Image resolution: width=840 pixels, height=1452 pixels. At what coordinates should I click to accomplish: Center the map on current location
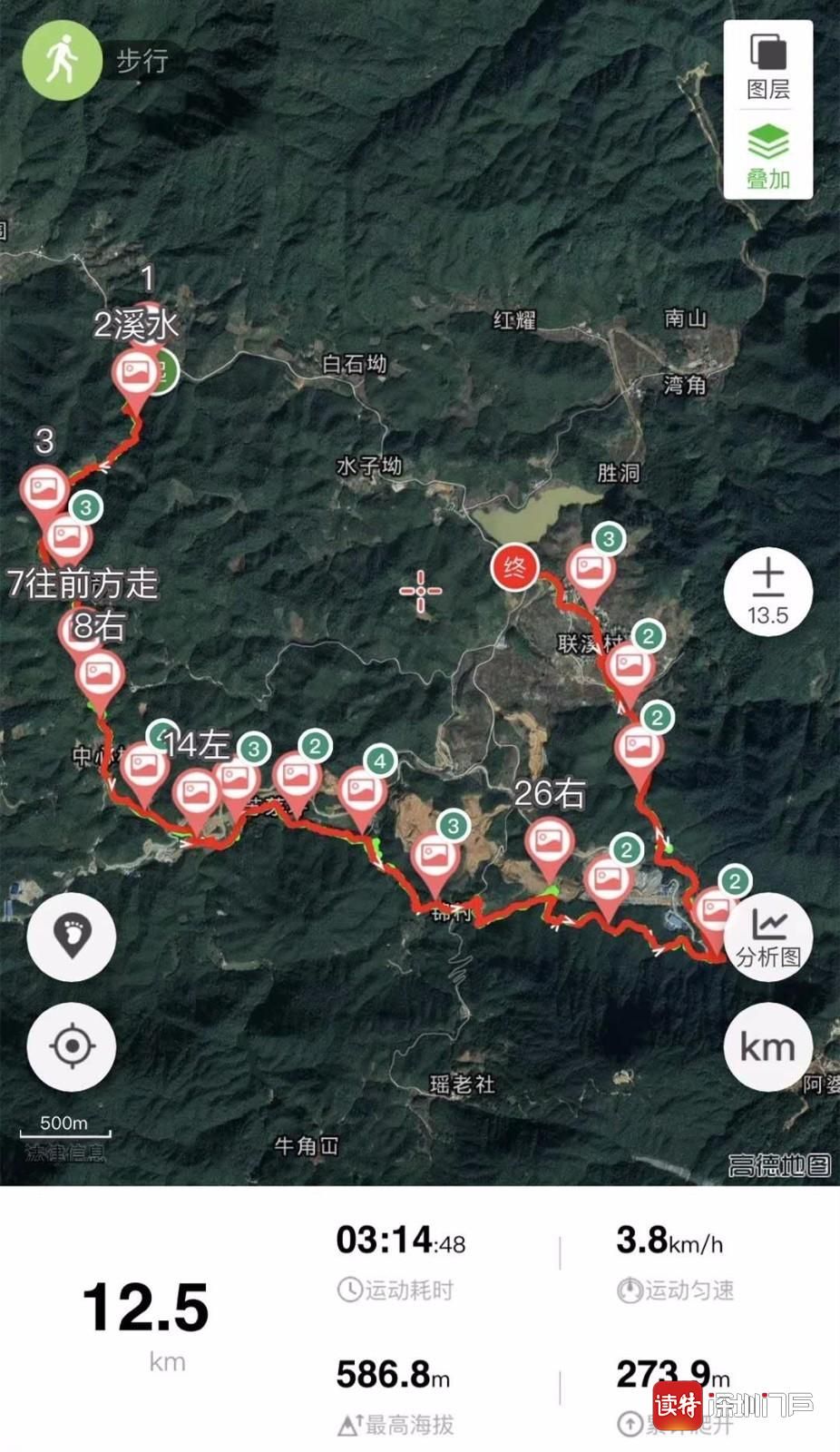click(x=72, y=1046)
